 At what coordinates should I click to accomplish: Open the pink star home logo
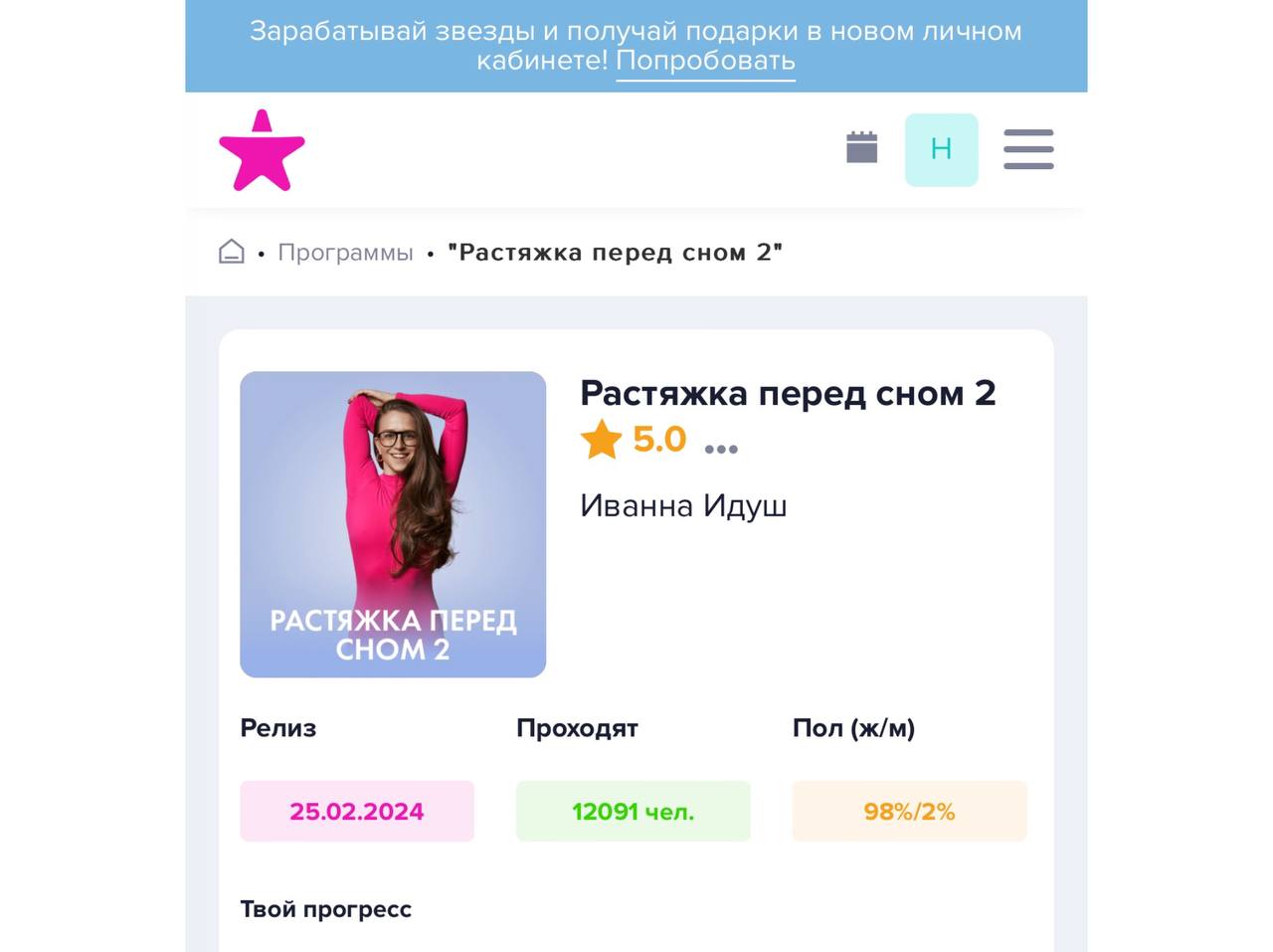pos(262,151)
